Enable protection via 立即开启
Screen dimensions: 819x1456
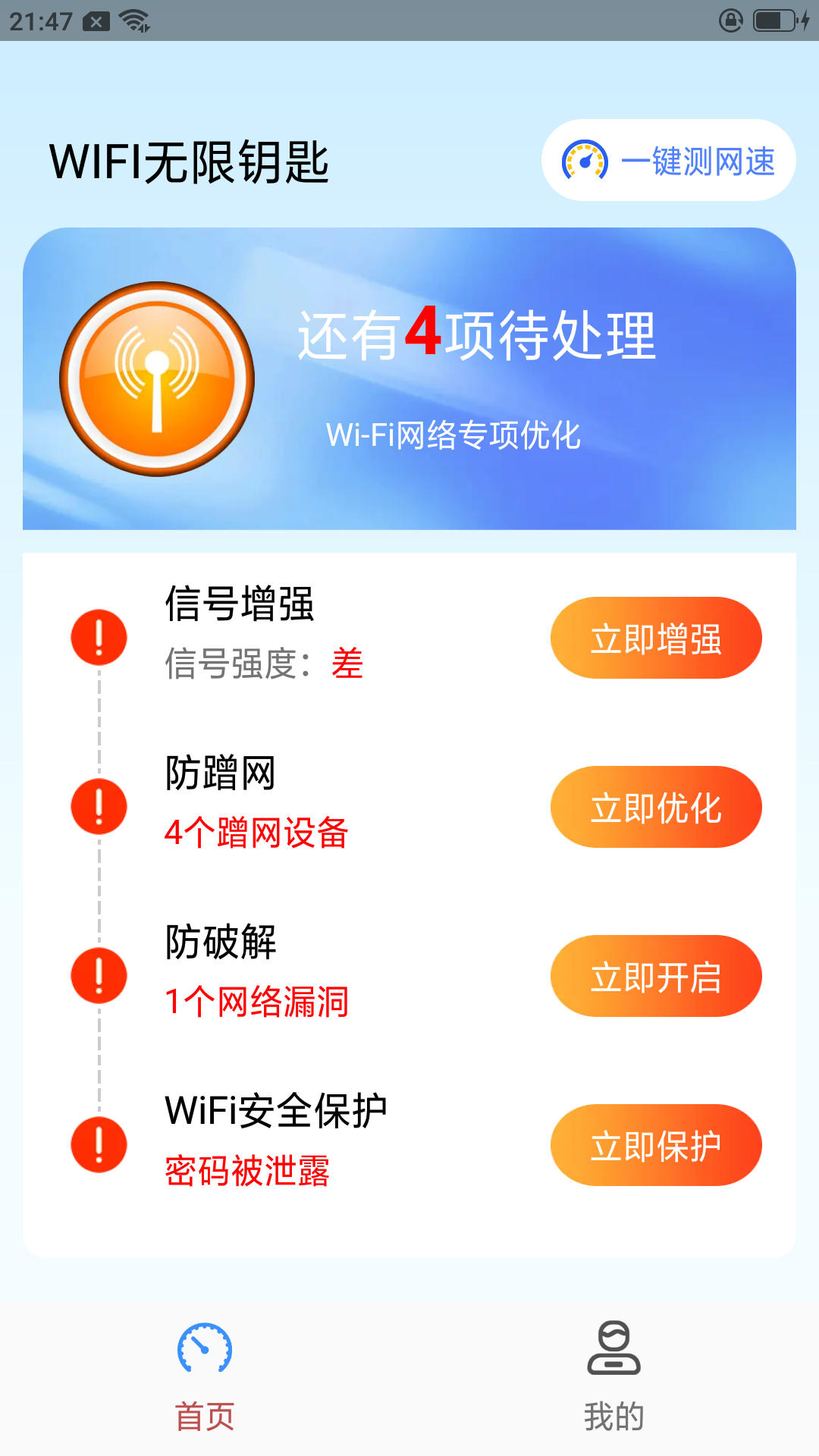[x=656, y=975]
